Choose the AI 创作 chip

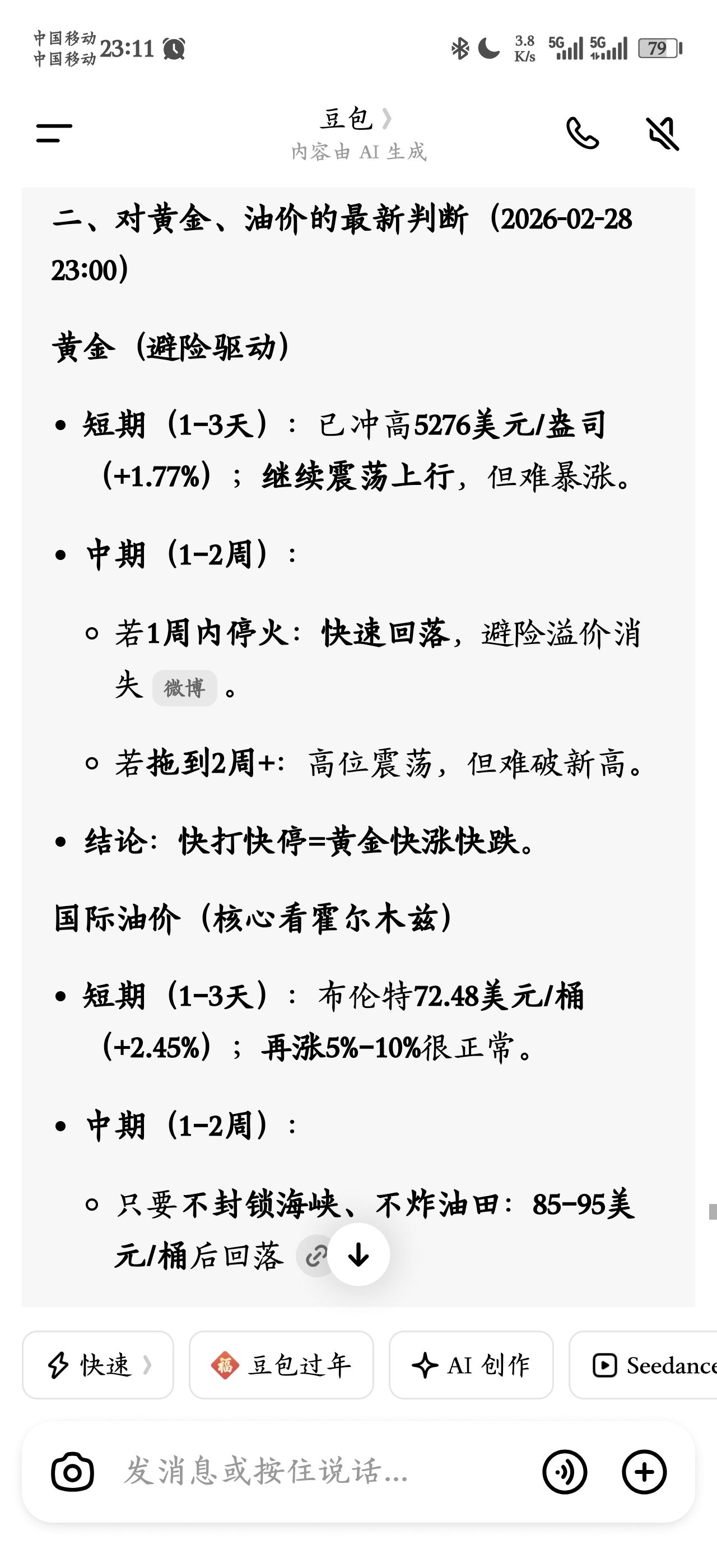[471, 1365]
